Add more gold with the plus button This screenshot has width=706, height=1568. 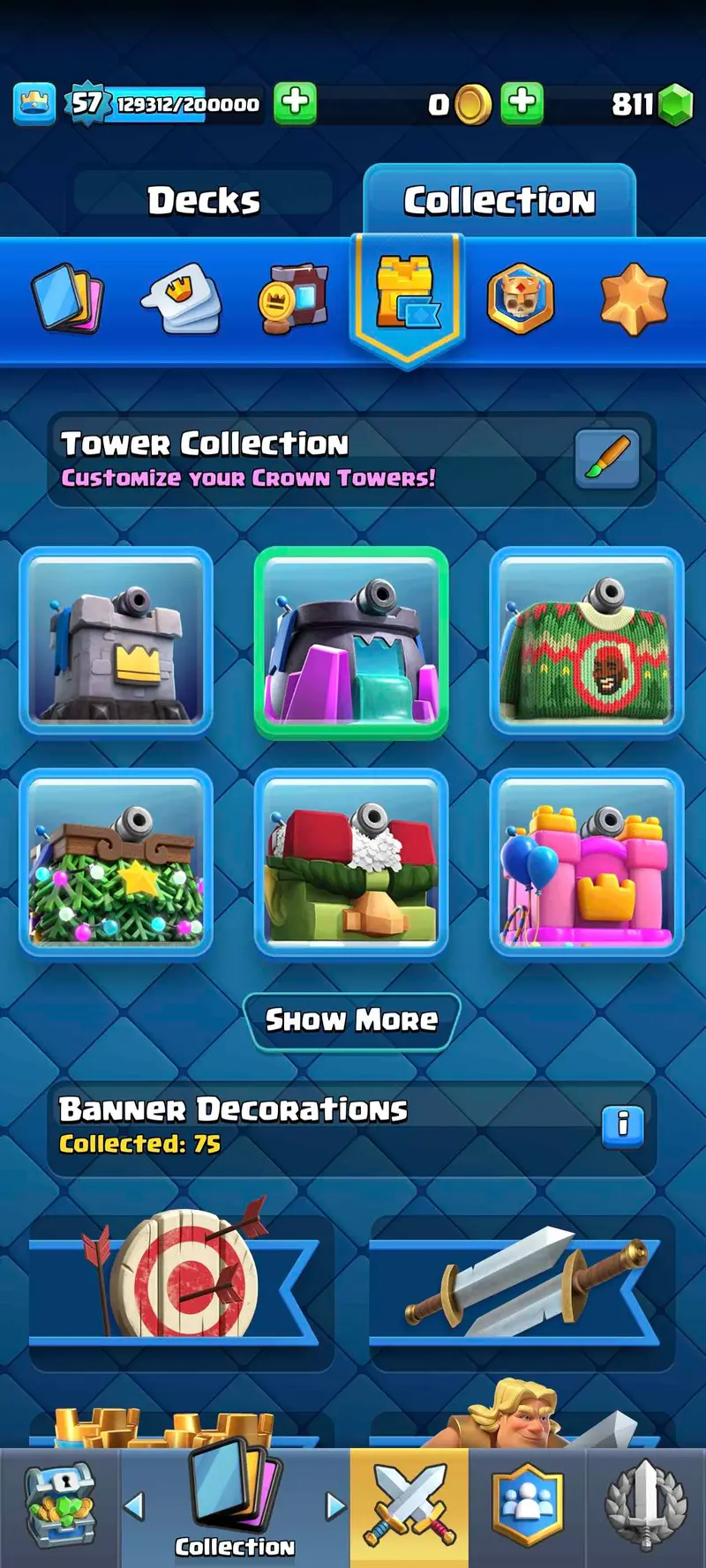(522, 103)
